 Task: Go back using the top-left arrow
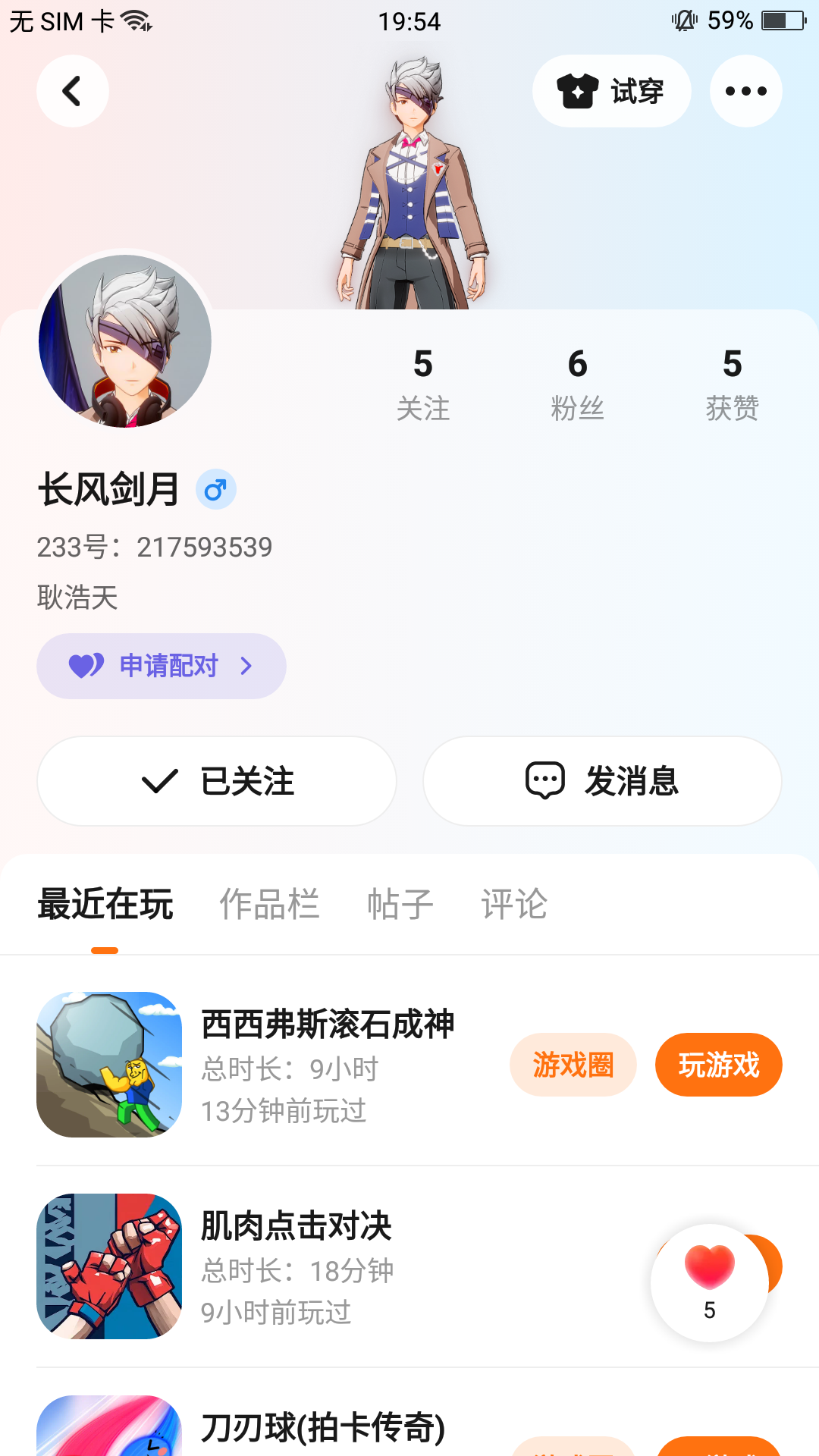[72, 91]
